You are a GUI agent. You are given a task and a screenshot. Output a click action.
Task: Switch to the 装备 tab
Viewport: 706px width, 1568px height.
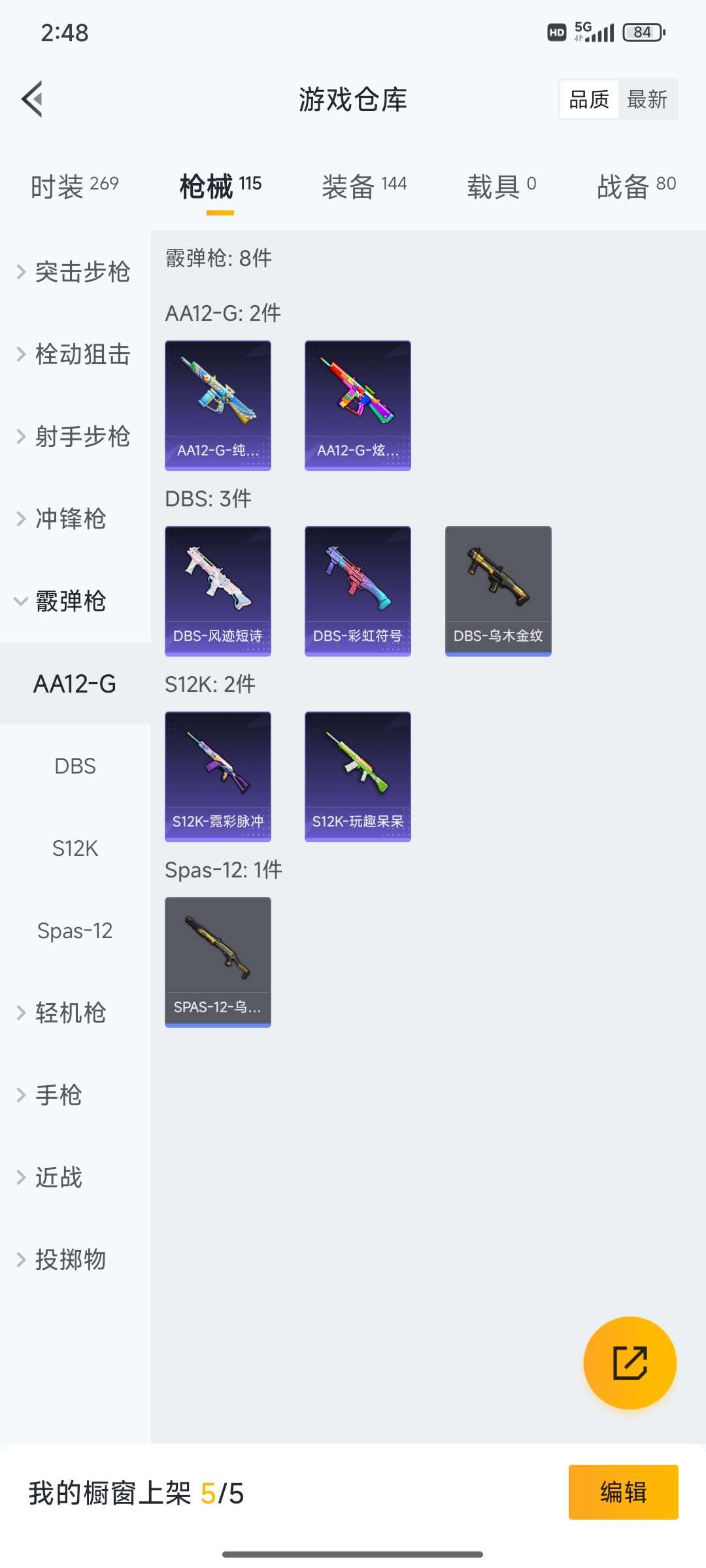click(x=364, y=186)
